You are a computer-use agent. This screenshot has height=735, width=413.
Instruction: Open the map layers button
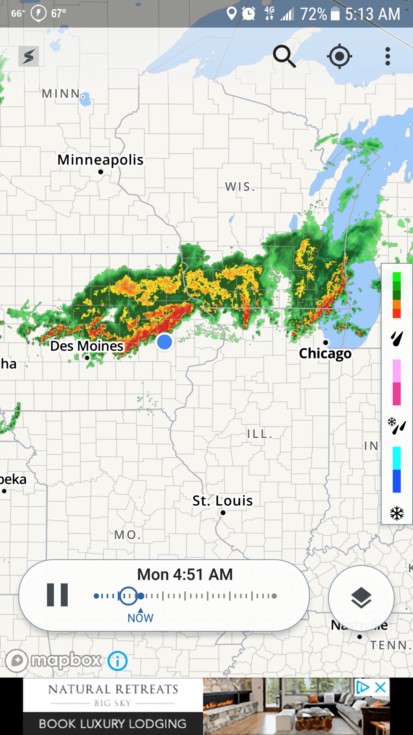(361, 598)
